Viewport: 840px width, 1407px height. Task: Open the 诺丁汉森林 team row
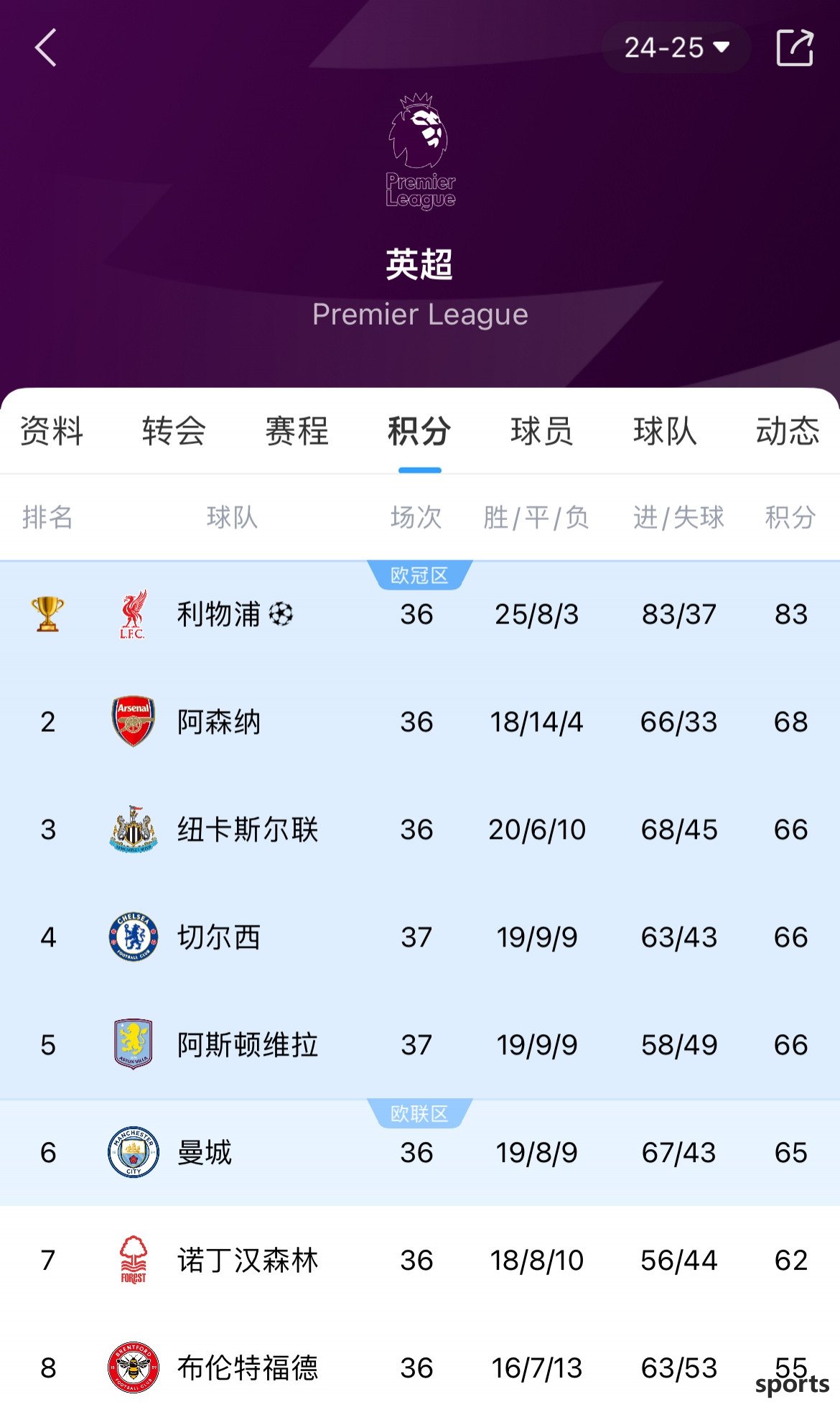tap(420, 1260)
